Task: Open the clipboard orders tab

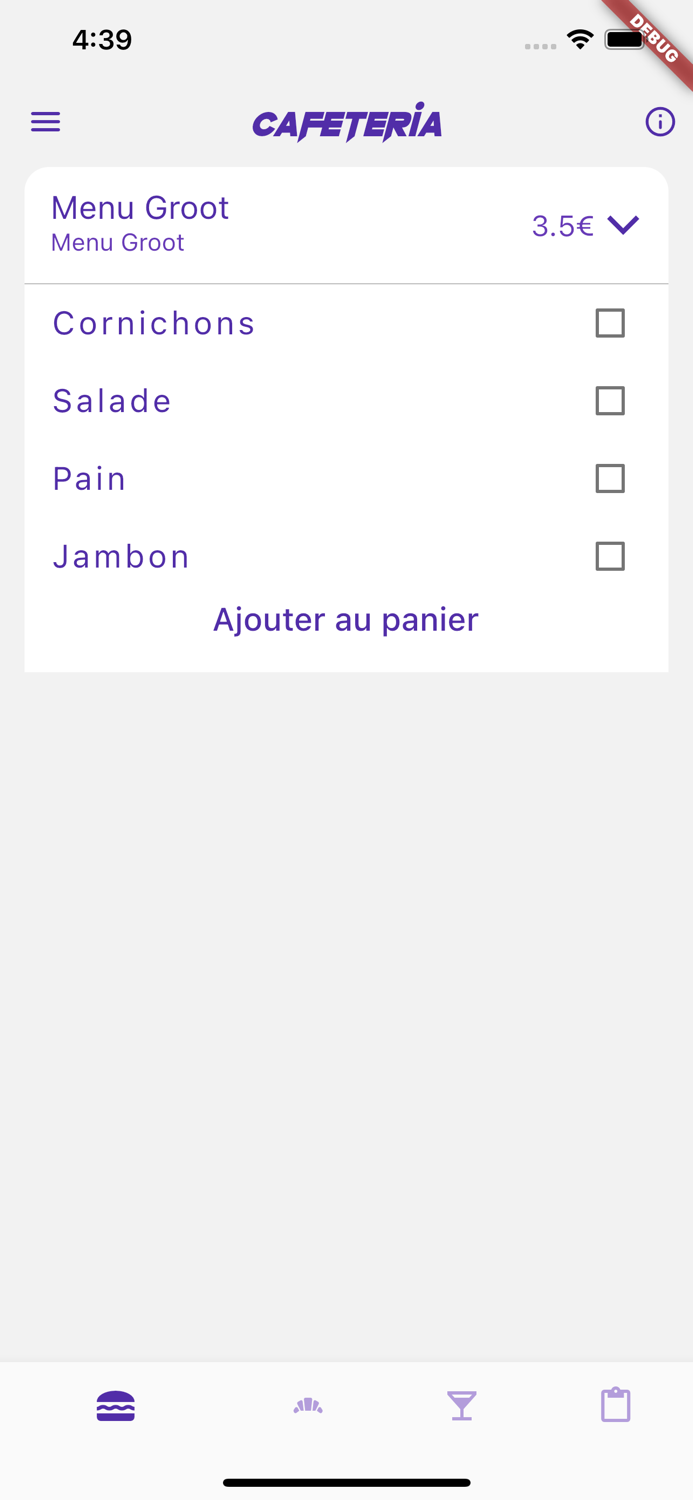Action: (x=616, y=1405)
